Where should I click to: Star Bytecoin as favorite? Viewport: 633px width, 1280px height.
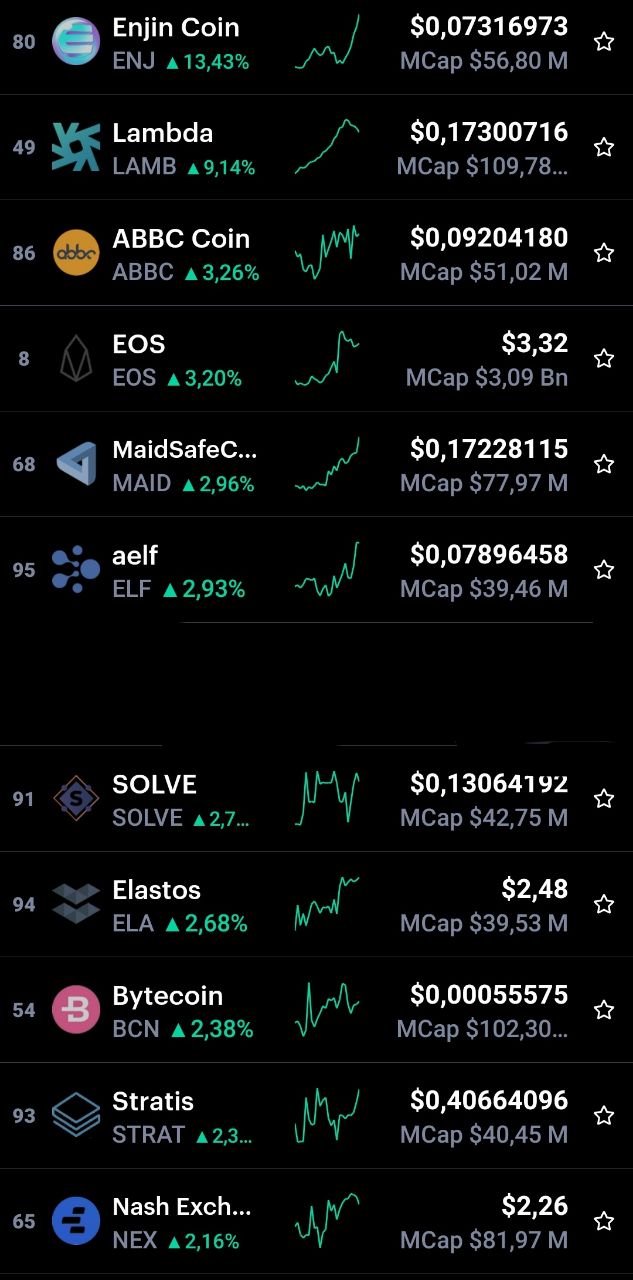pos(604,1010)
